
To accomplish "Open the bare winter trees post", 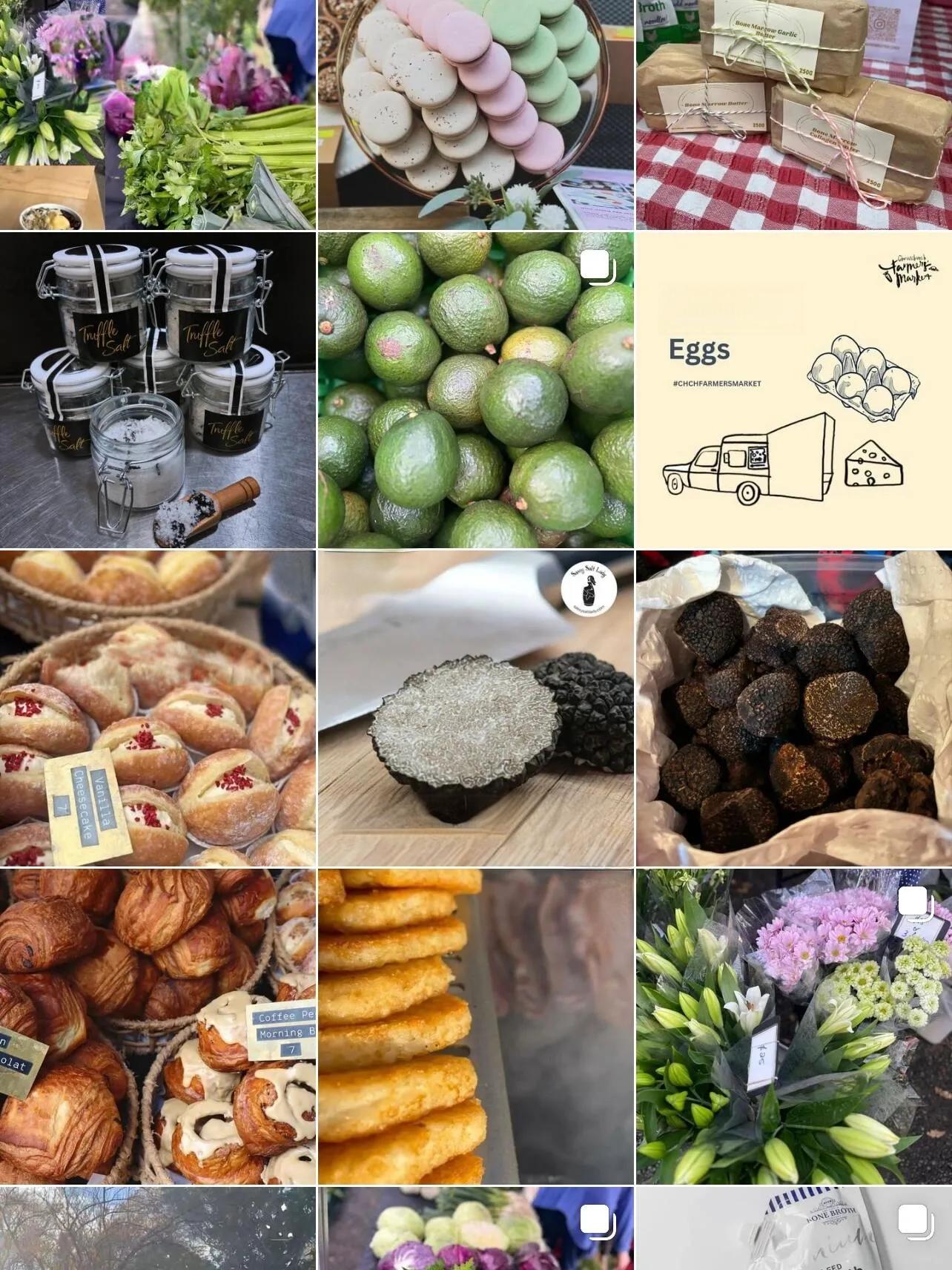I will [157, 1228].
